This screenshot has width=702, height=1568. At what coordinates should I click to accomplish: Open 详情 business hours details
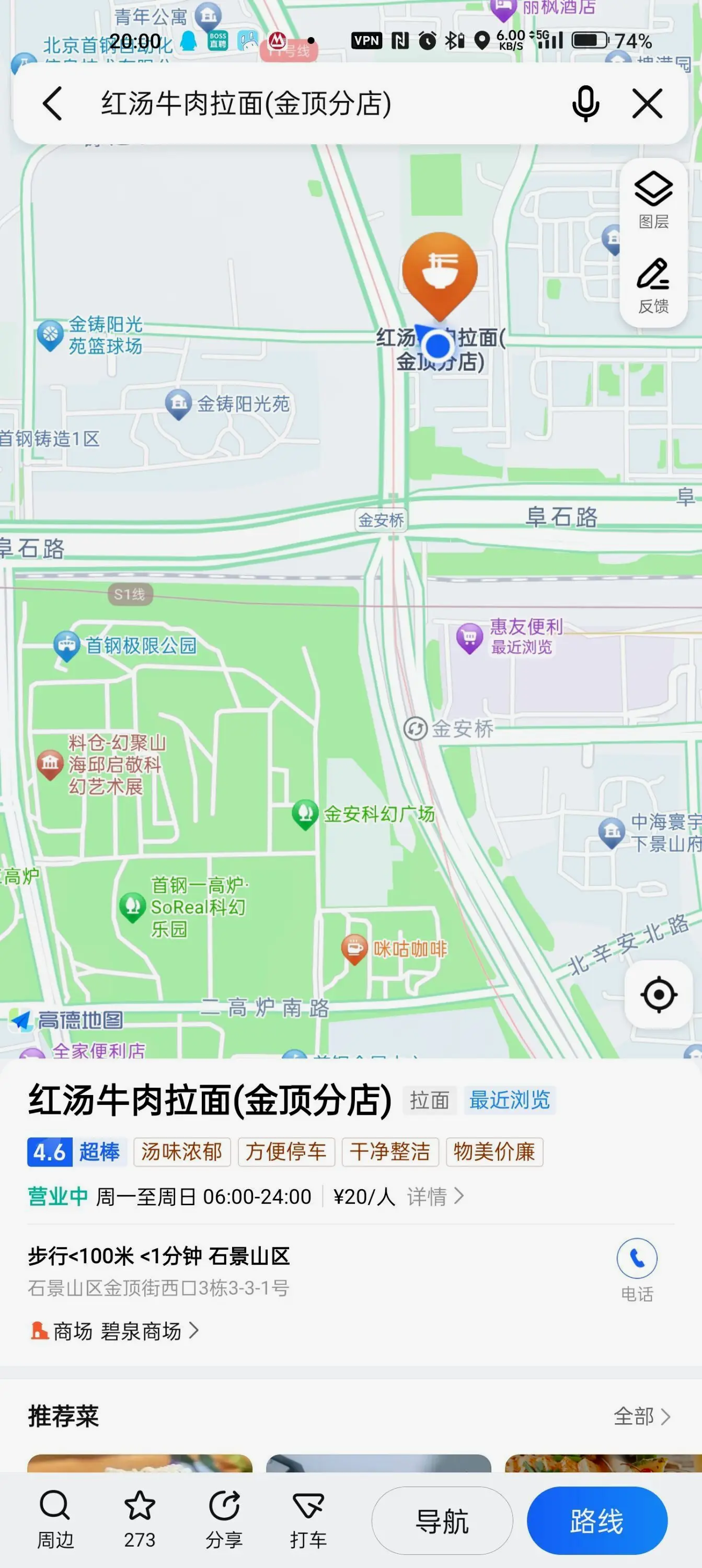pos(435,1197)
